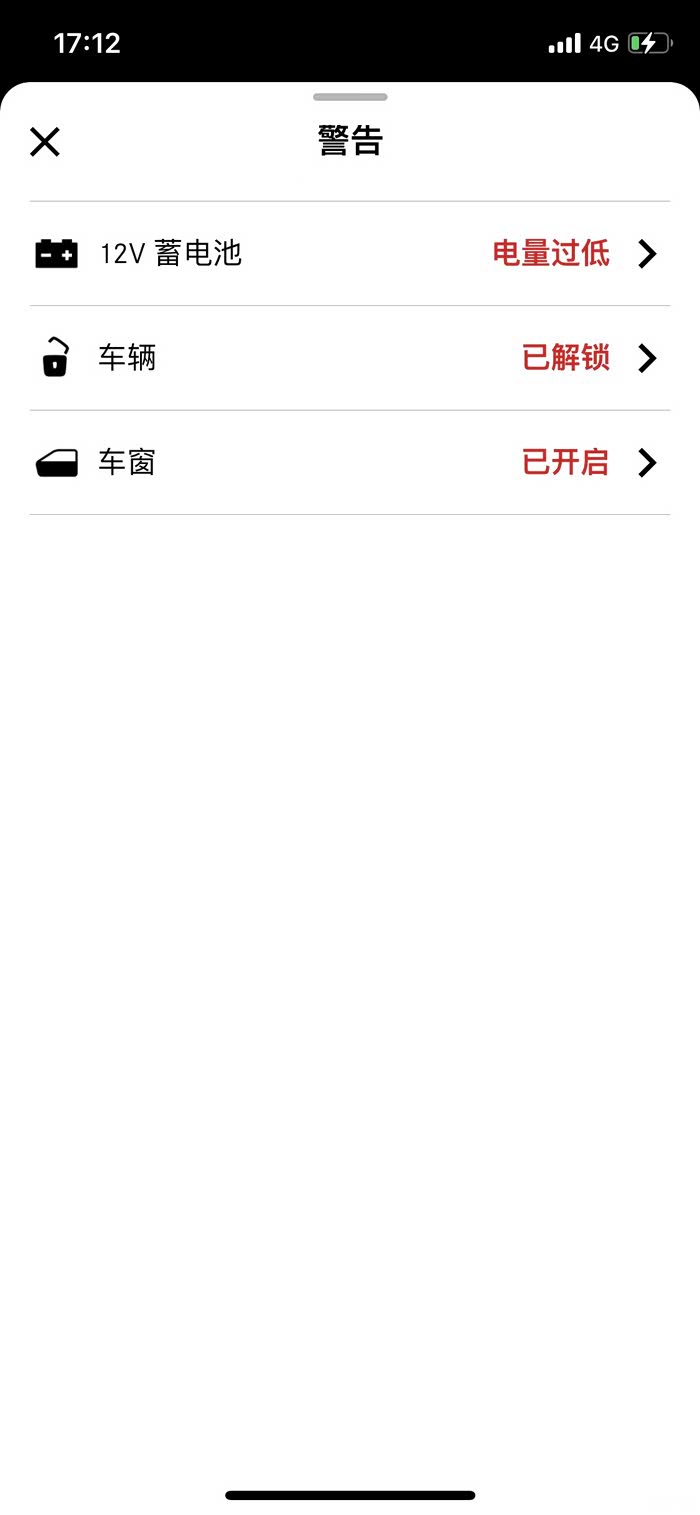Open the 12V 蓄电池 low battery warning
Screen dimensions: 700x1515
[349, 254]
